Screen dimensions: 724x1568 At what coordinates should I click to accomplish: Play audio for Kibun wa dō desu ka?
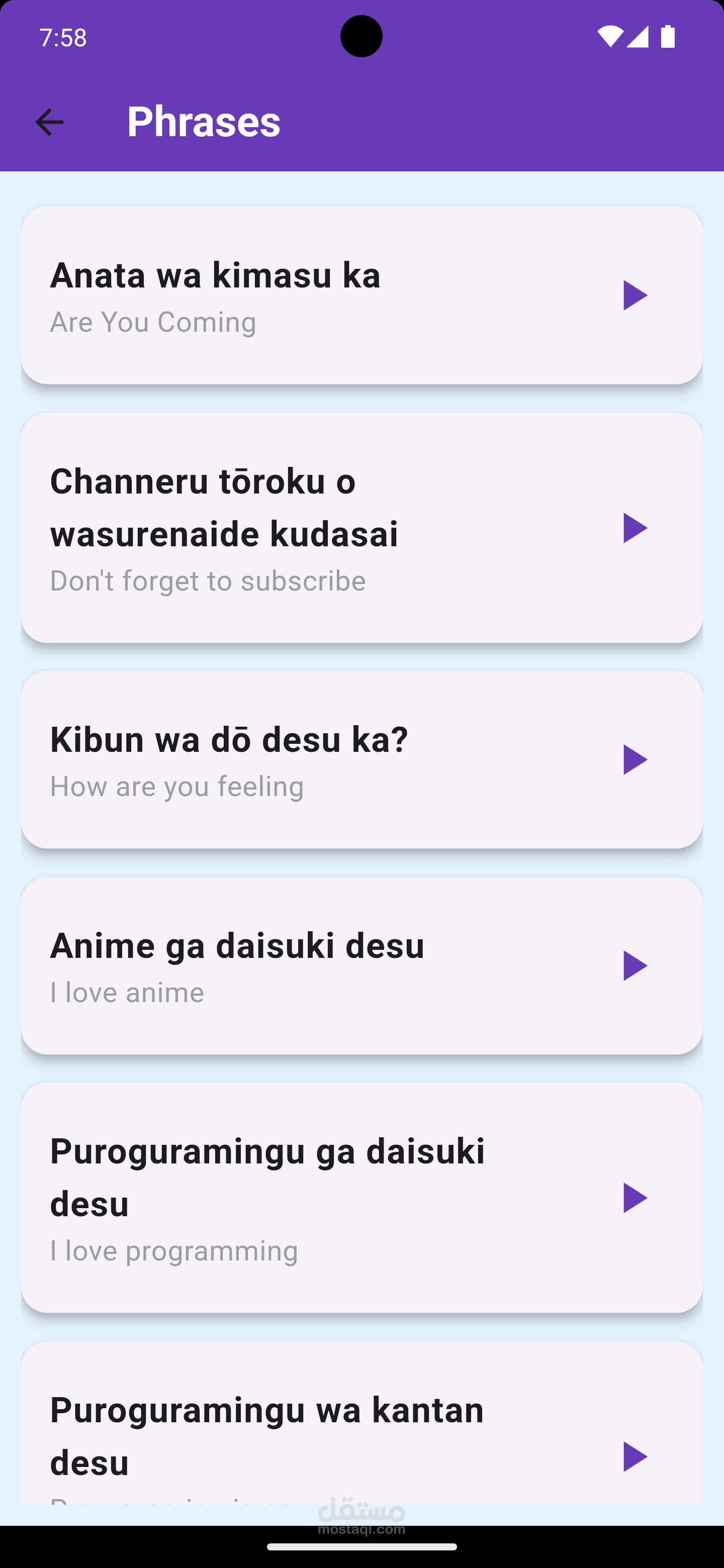pyautogui.click(x=635, y=760)
